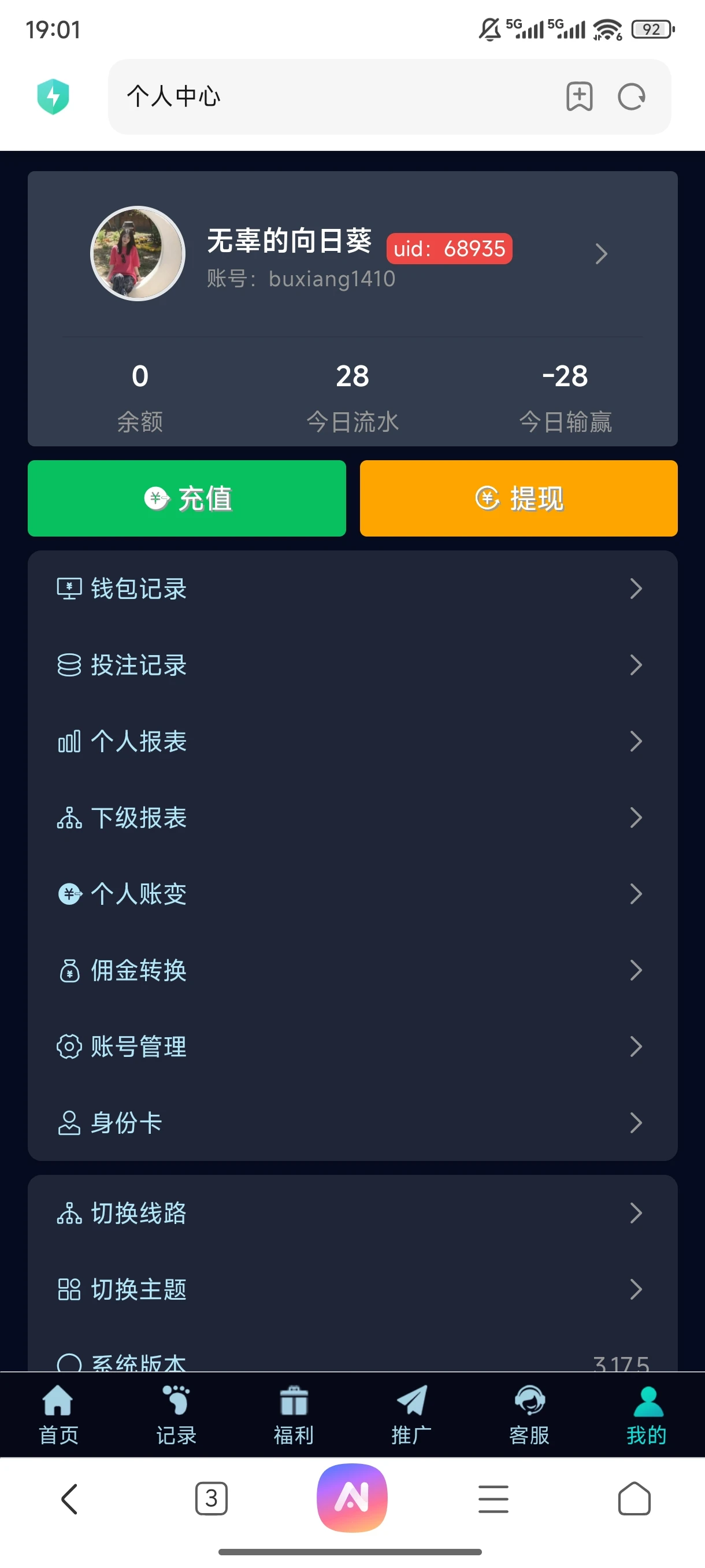Open the 切换线路 switch line icon
The image size is (705, 1568).
click(x=69, y=1214)
